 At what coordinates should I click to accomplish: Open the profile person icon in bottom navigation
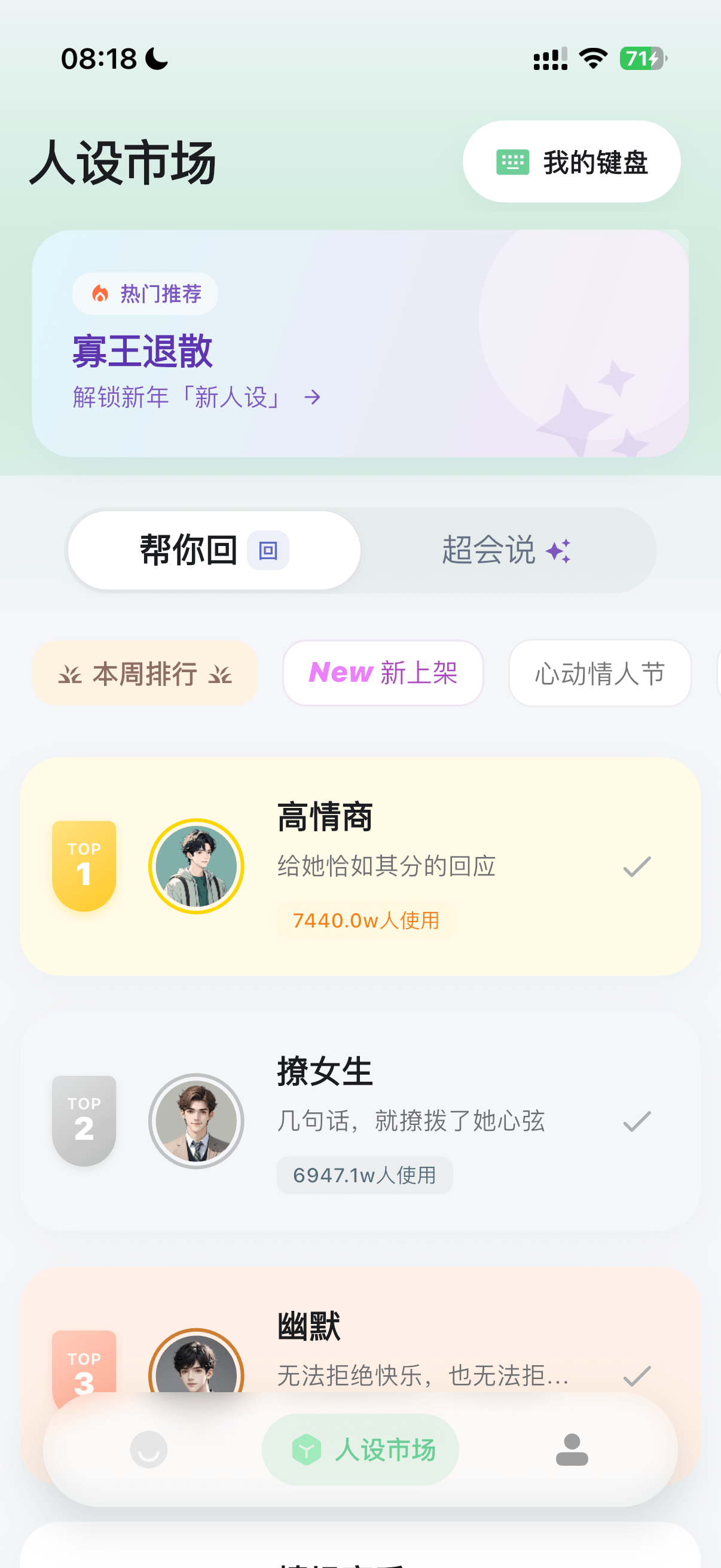coord(571,1450)
